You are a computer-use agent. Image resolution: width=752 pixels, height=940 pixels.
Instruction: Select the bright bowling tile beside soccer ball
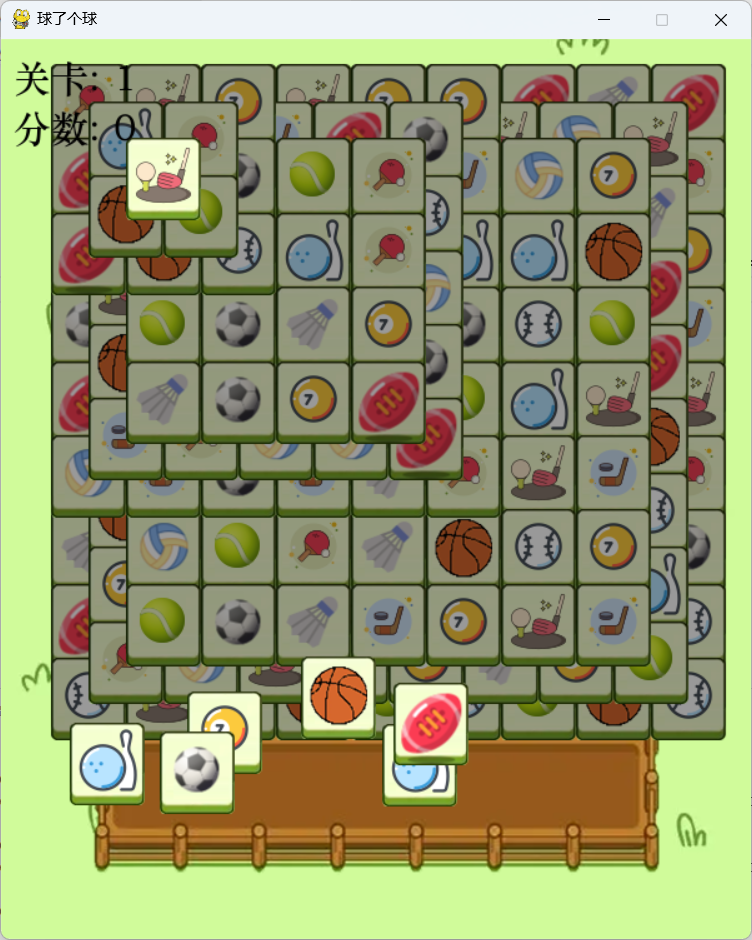click(106, 761)
